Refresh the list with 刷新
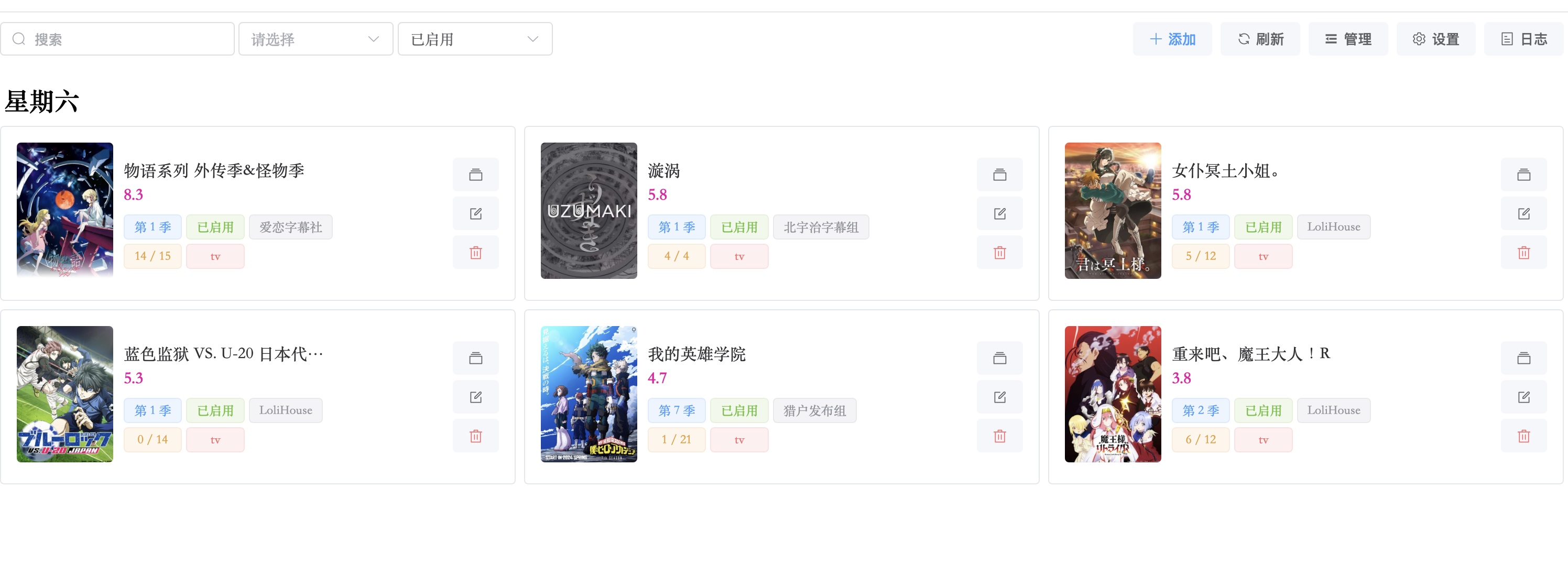Viewport: 1568px width, 563px height. click(x=1260, y=39)
